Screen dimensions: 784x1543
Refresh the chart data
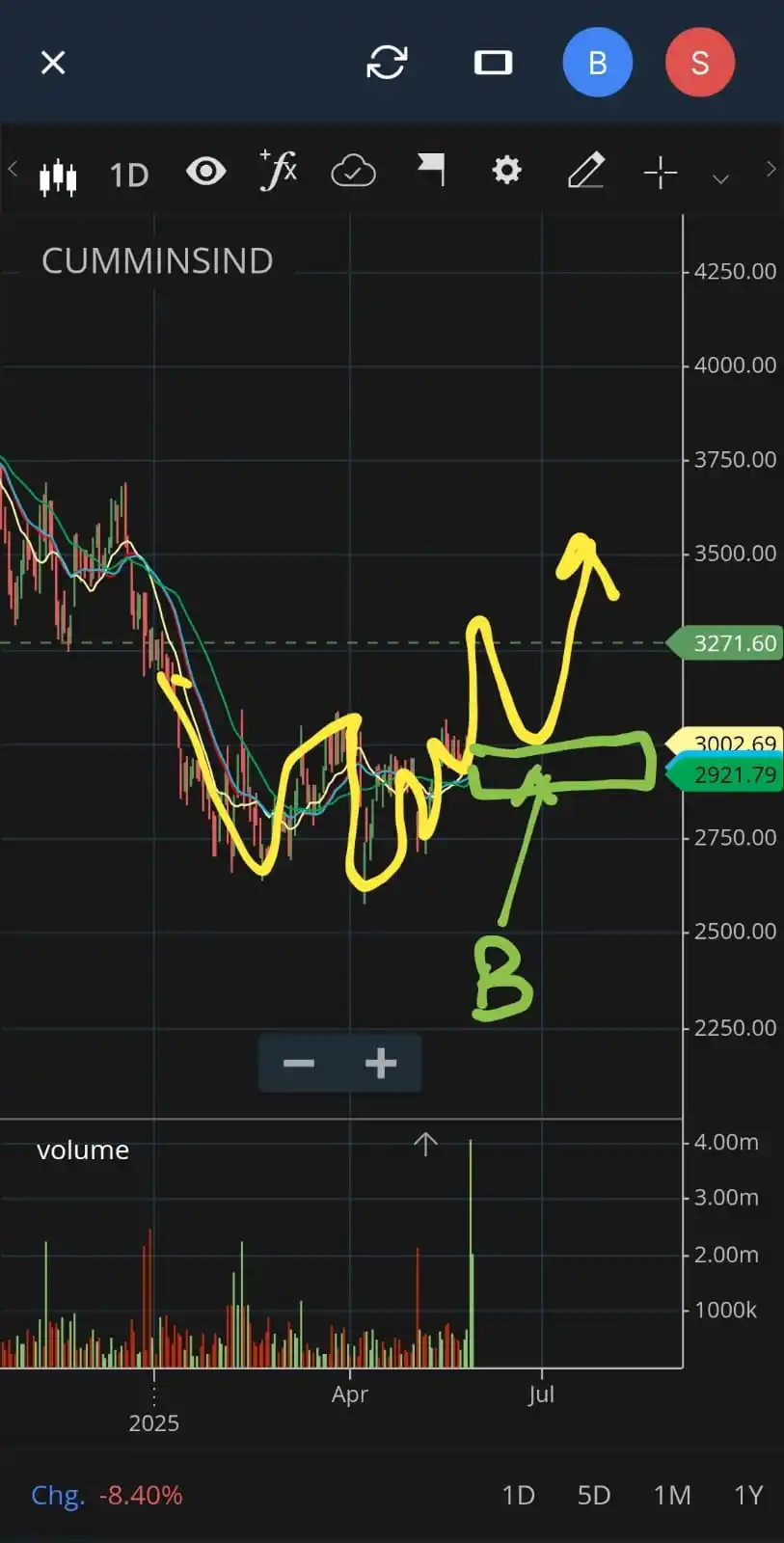click(x=387, y=63)
